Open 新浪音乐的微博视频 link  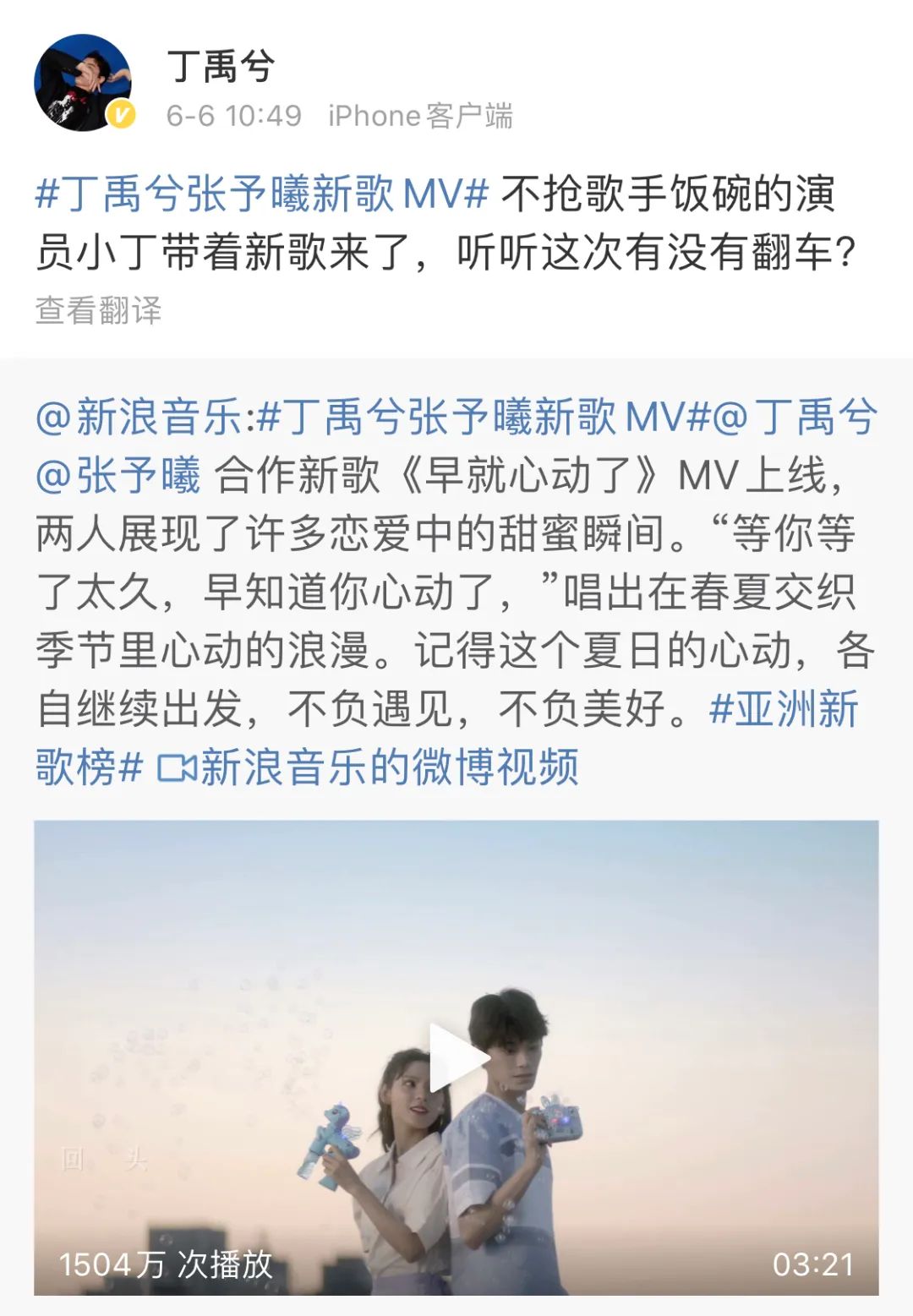click(369, 767)
